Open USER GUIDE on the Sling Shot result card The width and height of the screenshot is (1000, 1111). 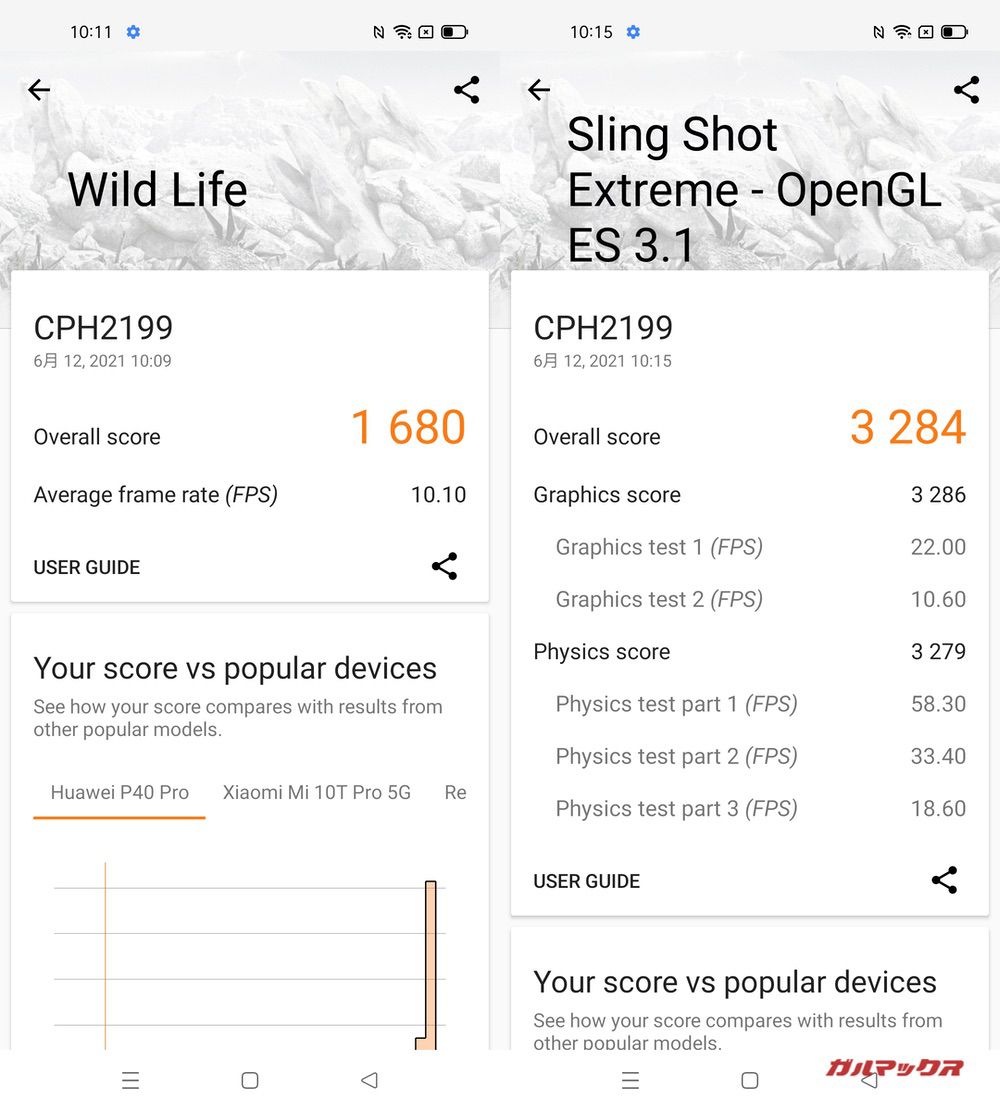pyautogui.click(x=586, y=881)
